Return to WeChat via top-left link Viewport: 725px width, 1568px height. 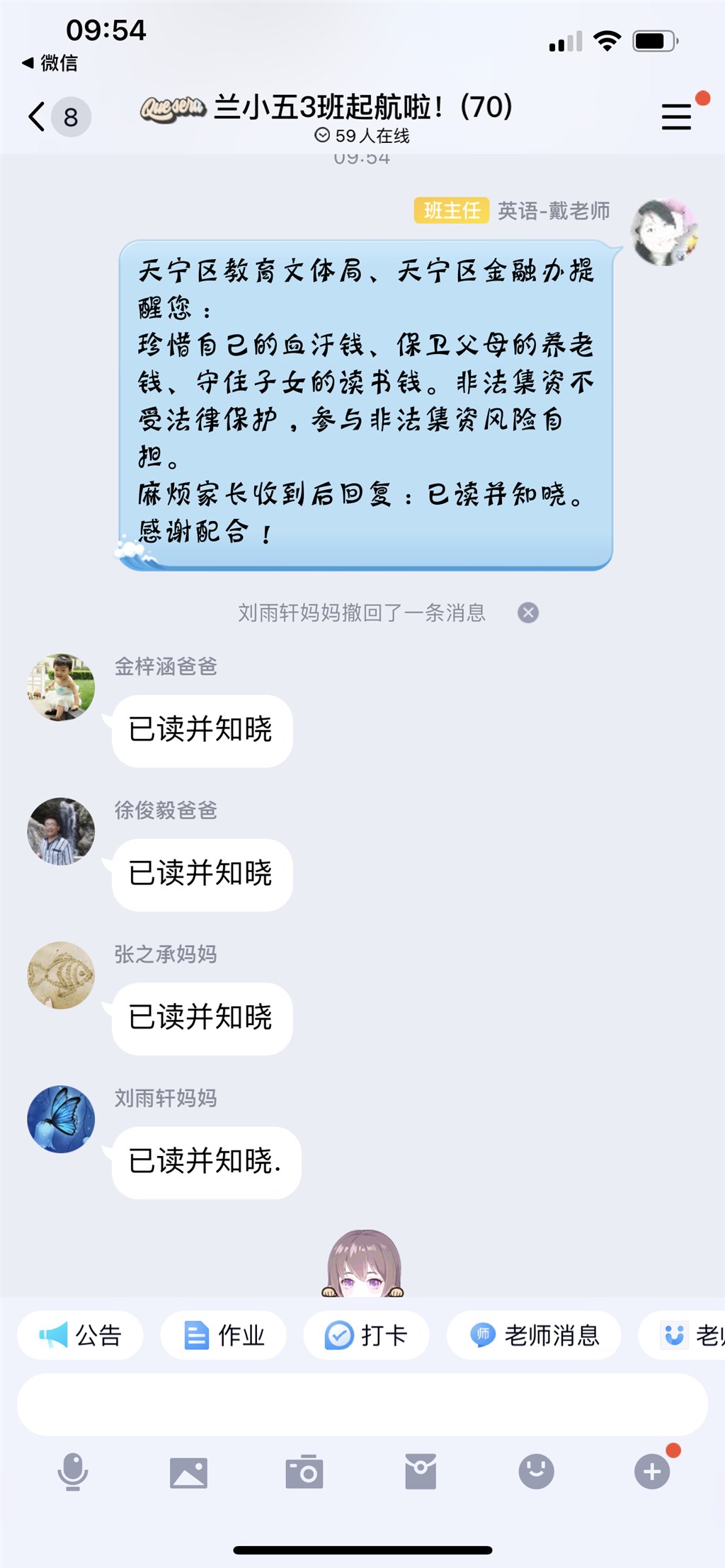[x=50, y=63]
